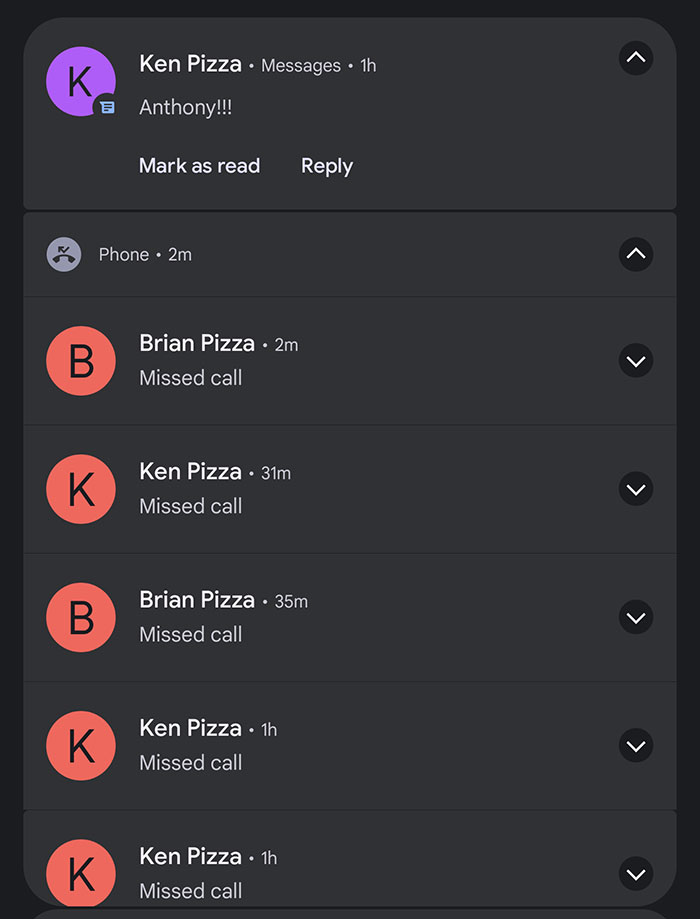Image resolution: width=700 pixels, height=919 pixels.
Task: Mark Ken Pizza's message as read
Action: (199, 166)
